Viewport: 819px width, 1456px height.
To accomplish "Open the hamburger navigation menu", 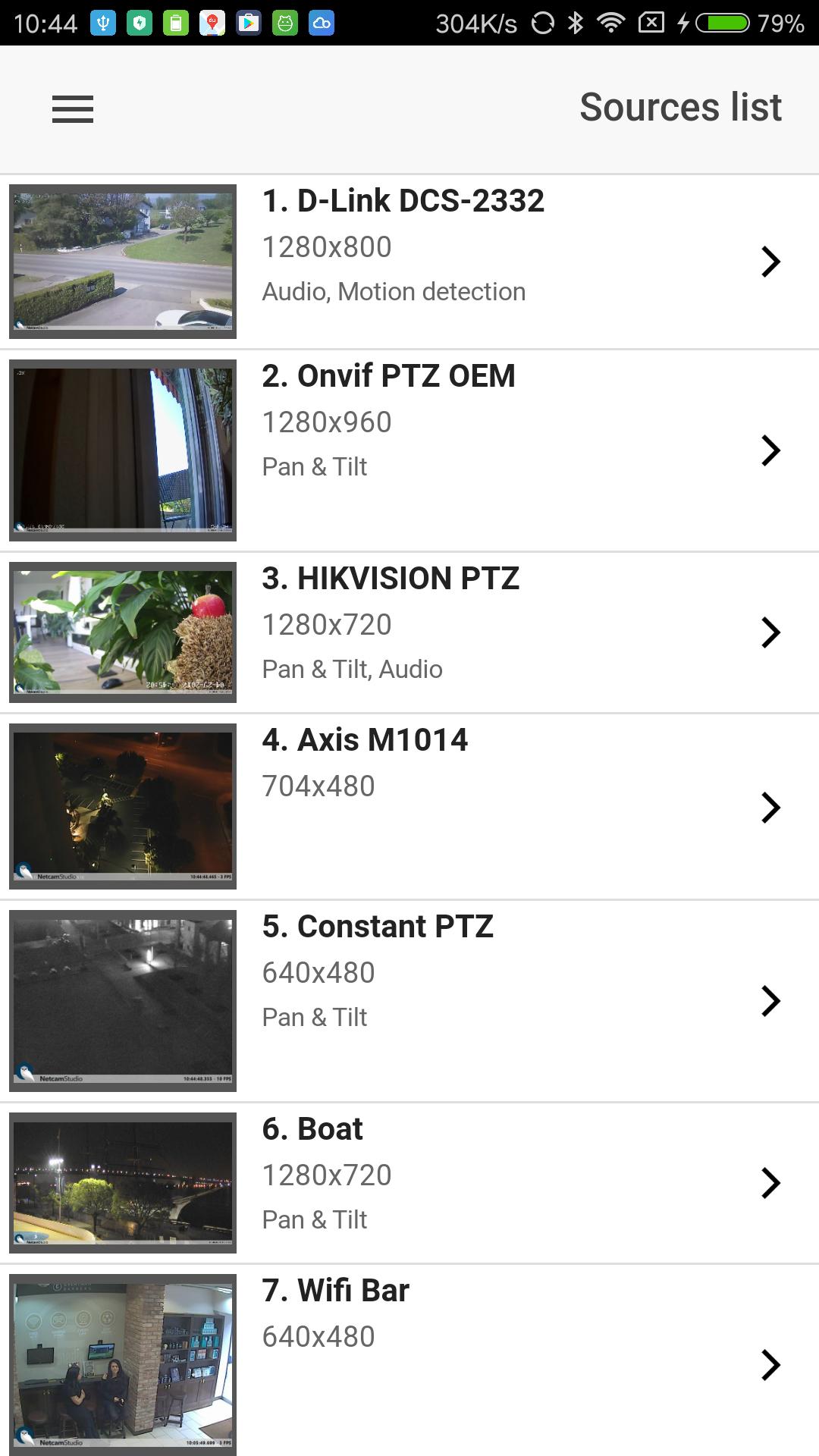I will click(x=72, y=109).
